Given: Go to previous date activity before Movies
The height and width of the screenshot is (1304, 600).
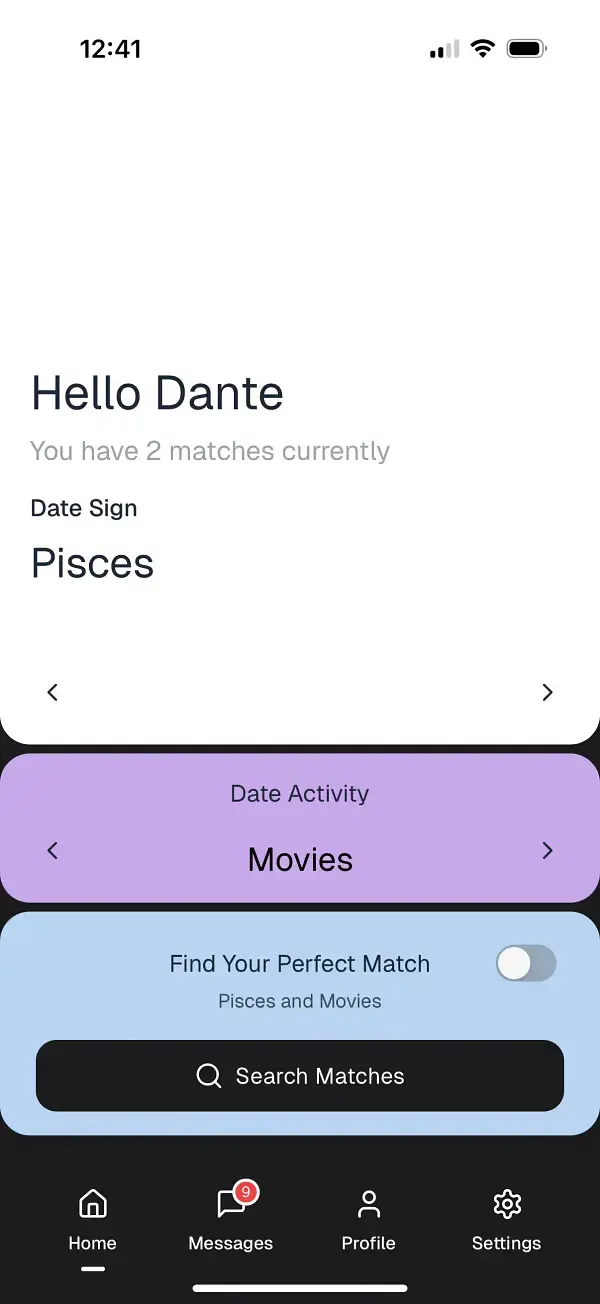Looking at the screenshot, I should (53, 850).
